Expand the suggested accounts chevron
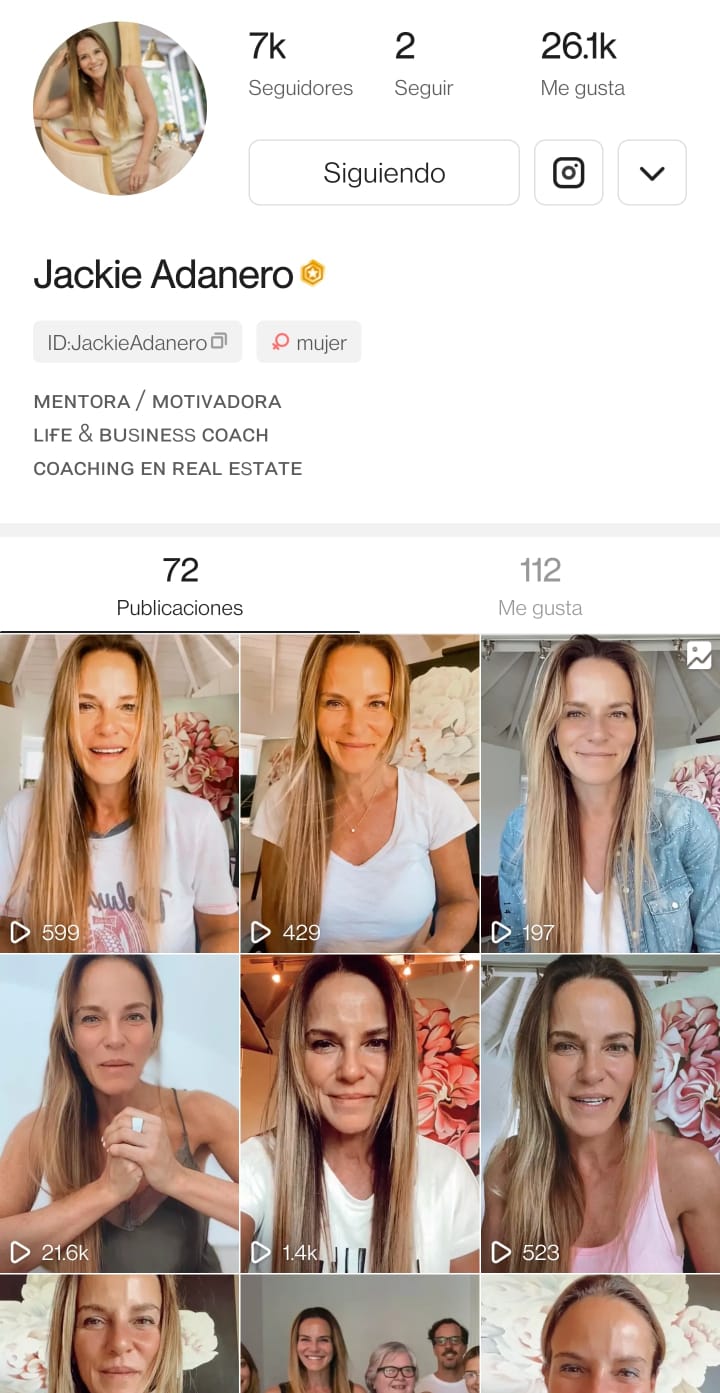The width and height of the screenshot is (720, 1393). (652, 173)
